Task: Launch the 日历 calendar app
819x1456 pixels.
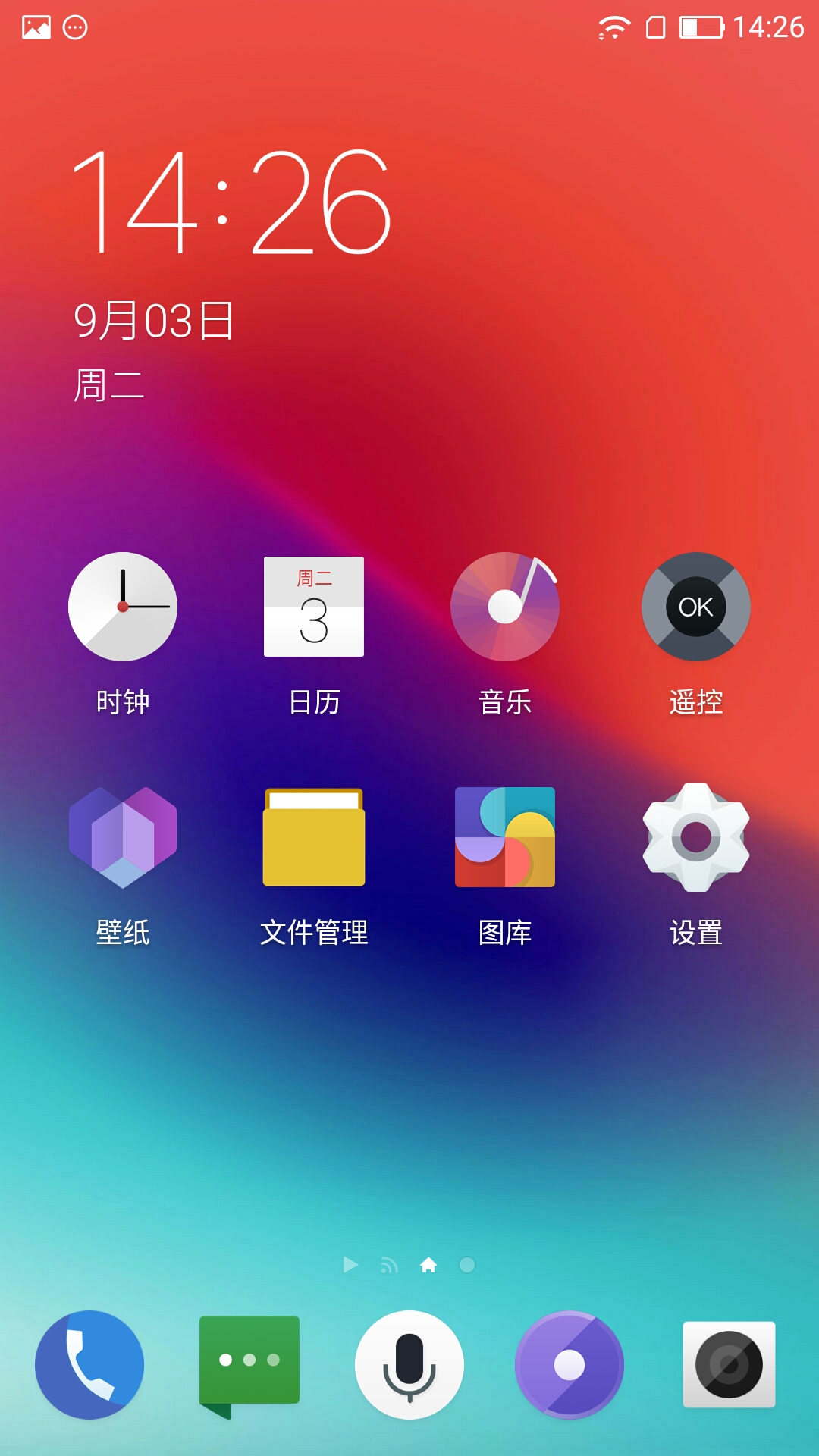Action: pyautogui.click(x=314, y=607)
